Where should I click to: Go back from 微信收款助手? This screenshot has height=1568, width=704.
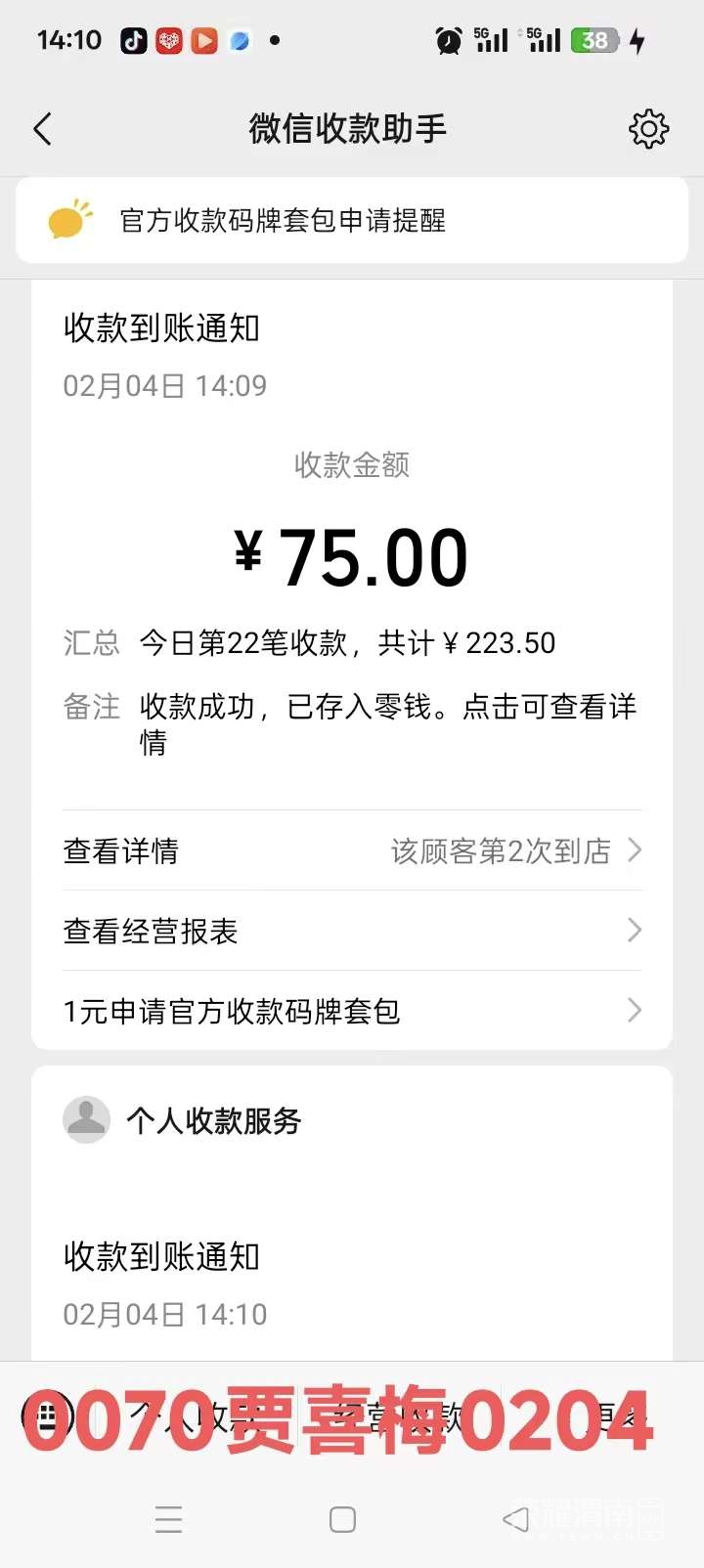pos(42,129)
